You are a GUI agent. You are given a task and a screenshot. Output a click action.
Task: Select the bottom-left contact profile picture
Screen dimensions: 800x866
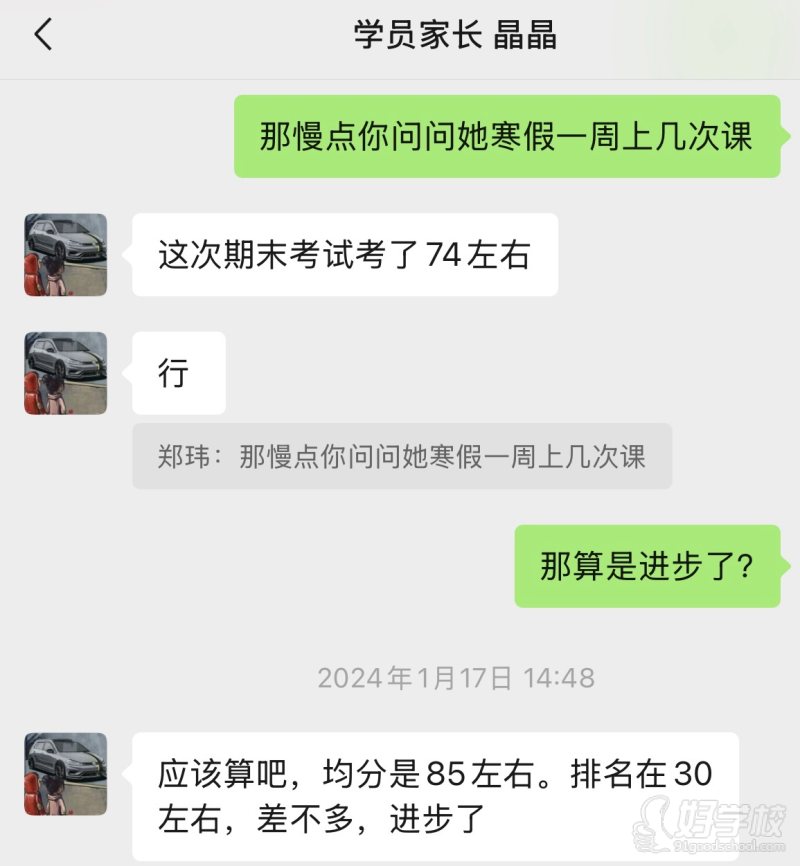click(65, 775)
